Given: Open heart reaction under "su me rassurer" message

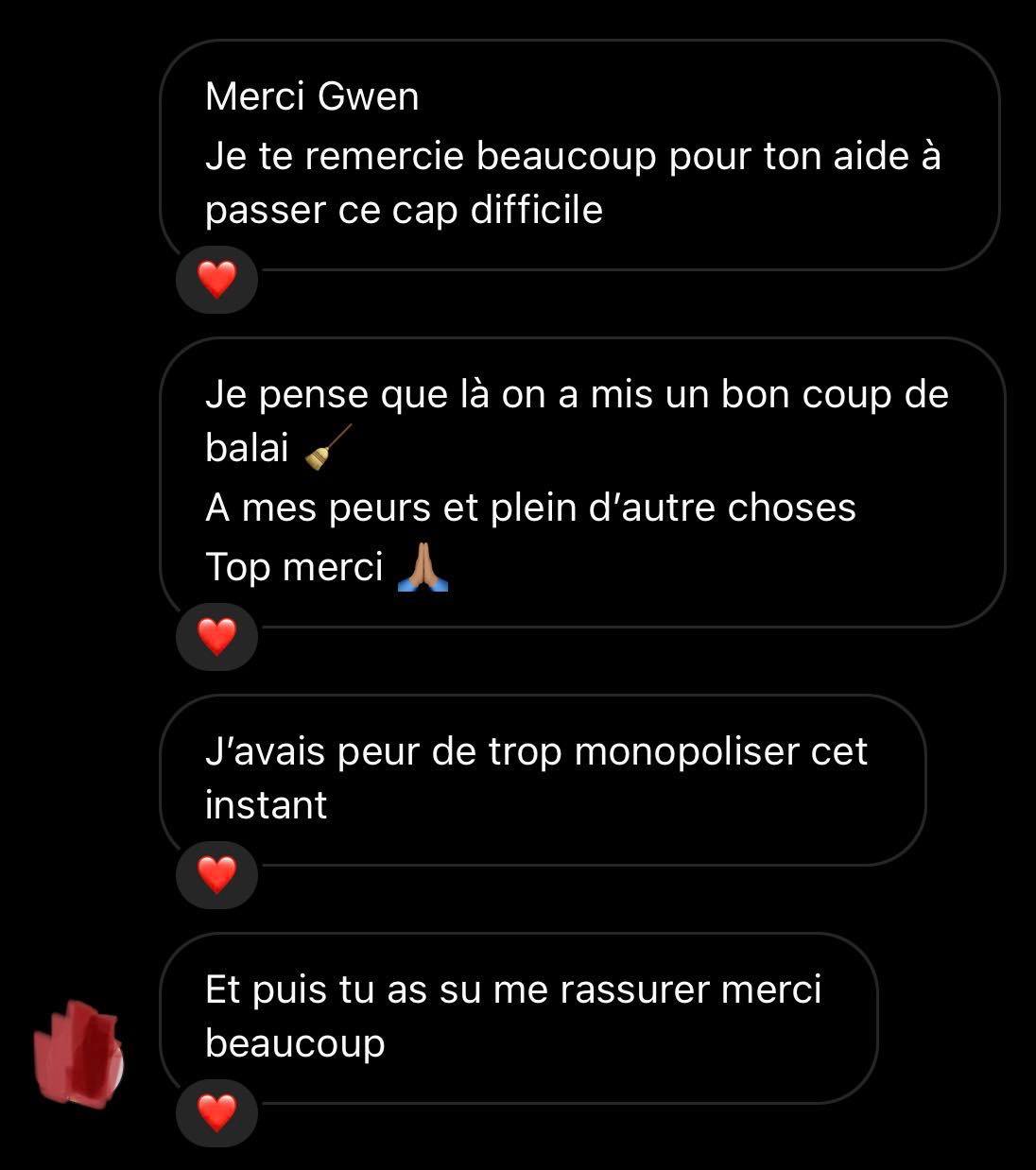Looking at the screenshot, I should coord(216,1112).
